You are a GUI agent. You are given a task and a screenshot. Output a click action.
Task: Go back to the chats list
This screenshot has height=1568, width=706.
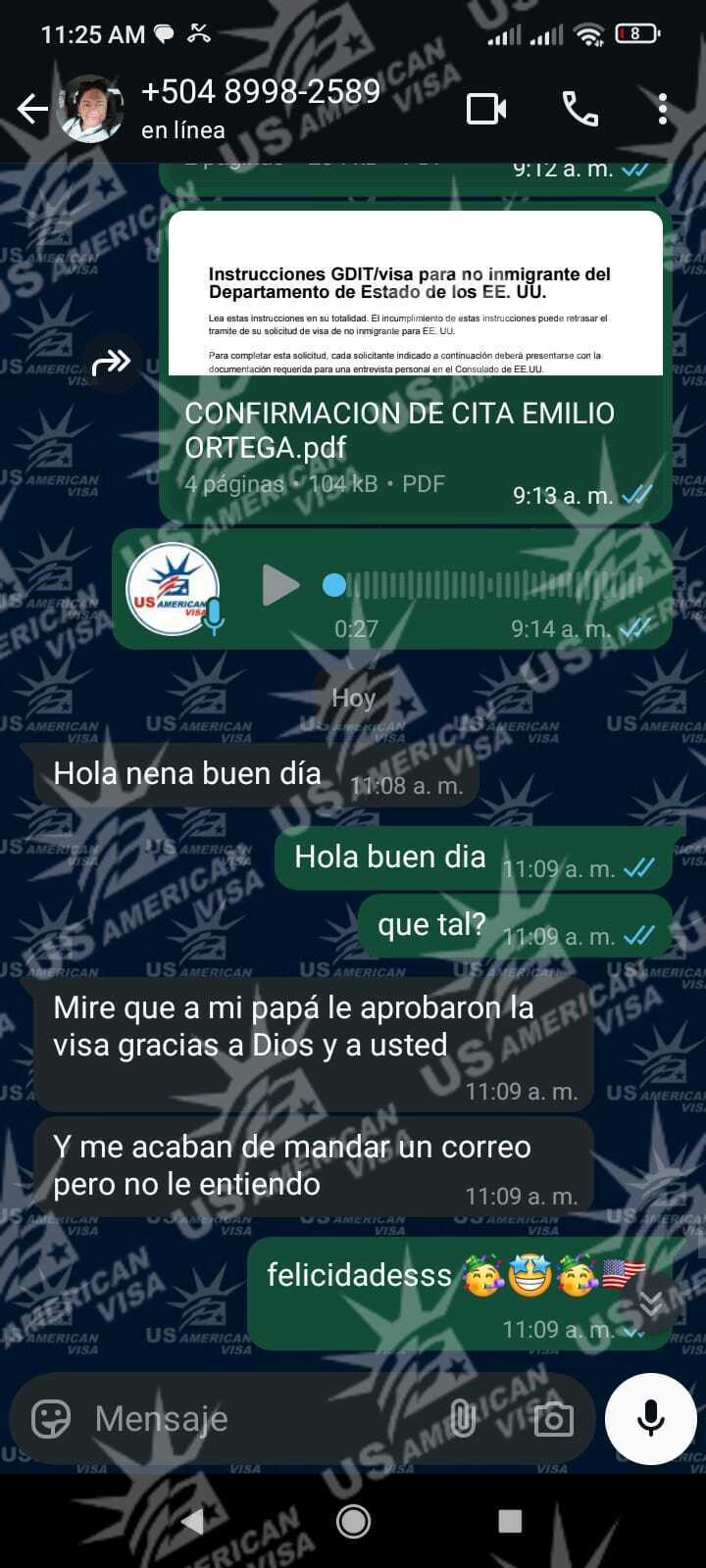coord(32,109)
